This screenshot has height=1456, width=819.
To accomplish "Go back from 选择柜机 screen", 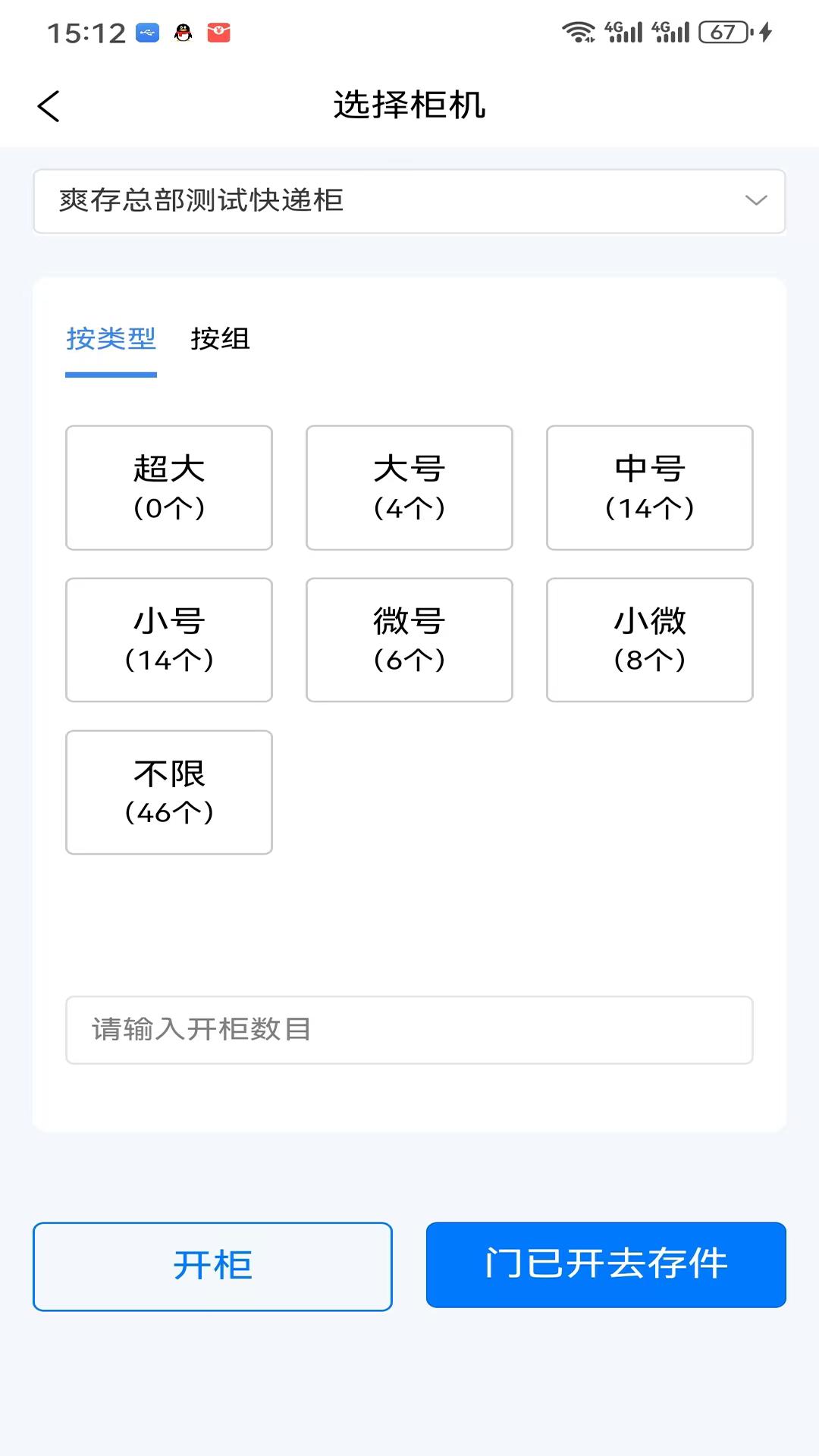I will pos(49,106).
